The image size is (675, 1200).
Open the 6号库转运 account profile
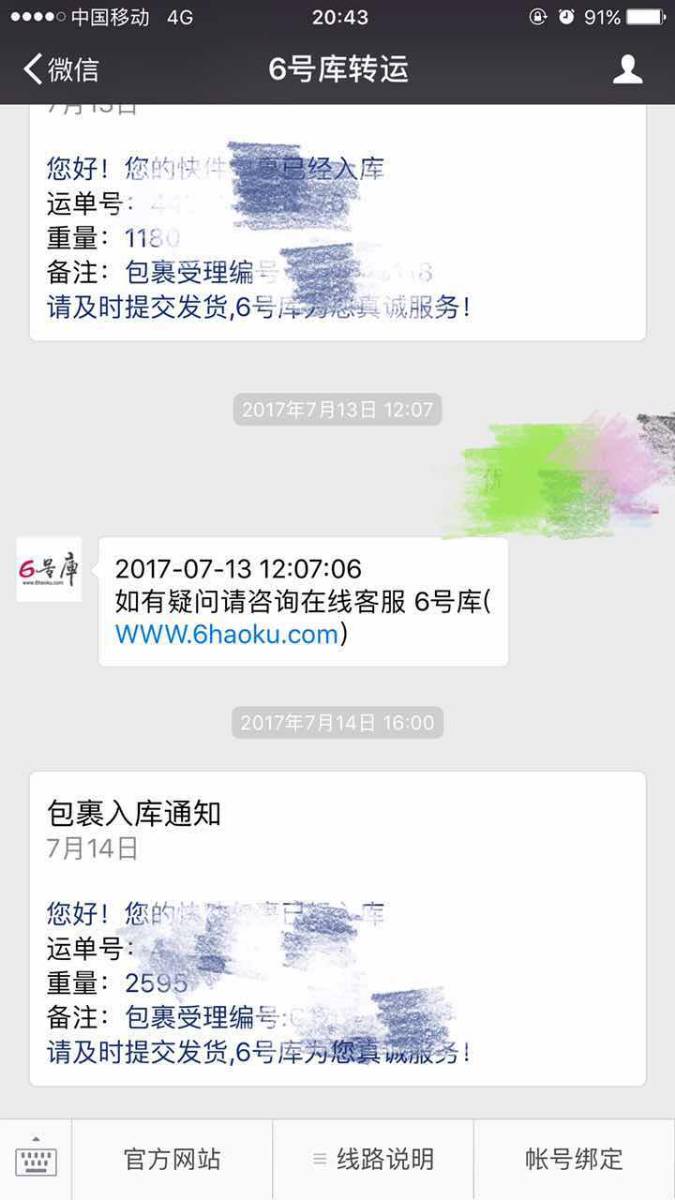[627, 69]
